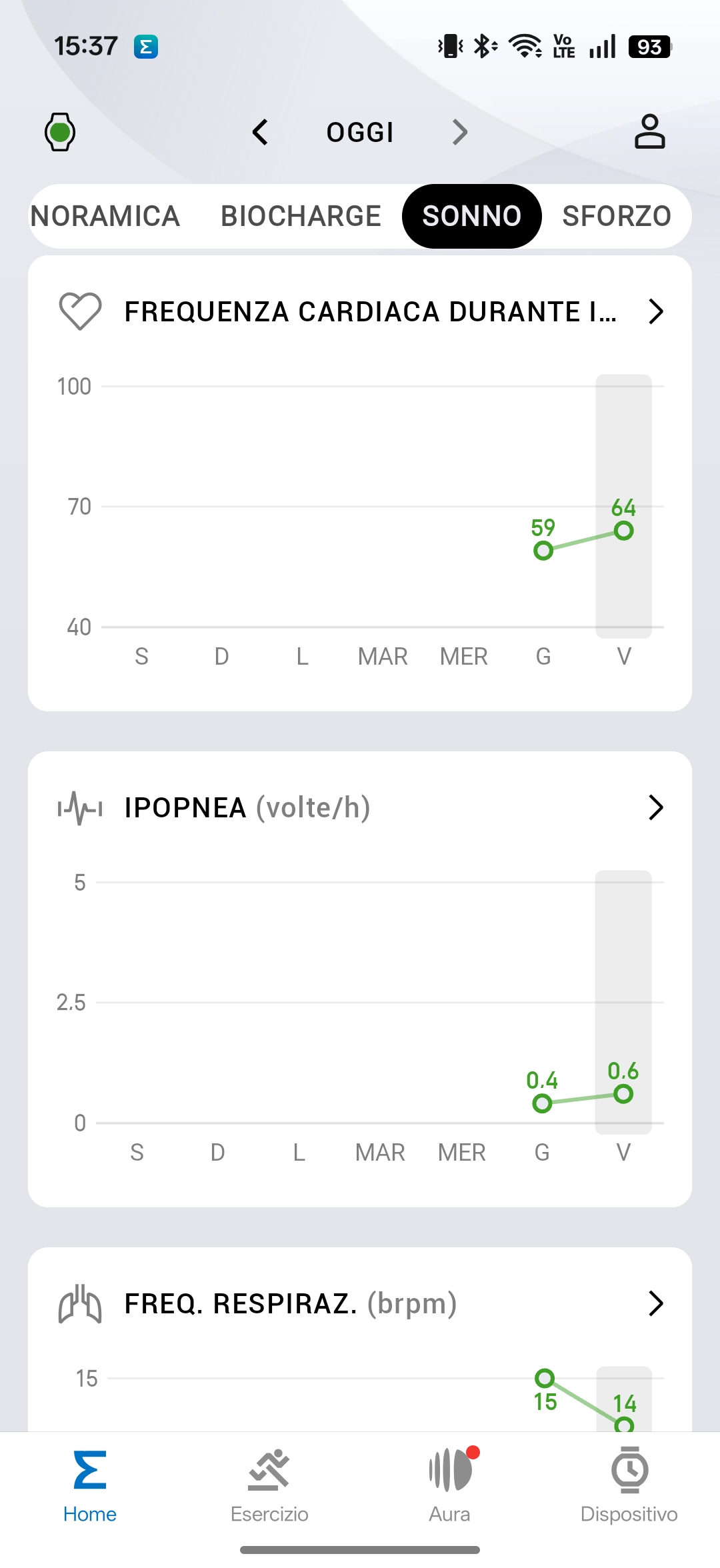Screen dimensions: 720x1568
Task: Go to the next day
Action: [459, 132]
